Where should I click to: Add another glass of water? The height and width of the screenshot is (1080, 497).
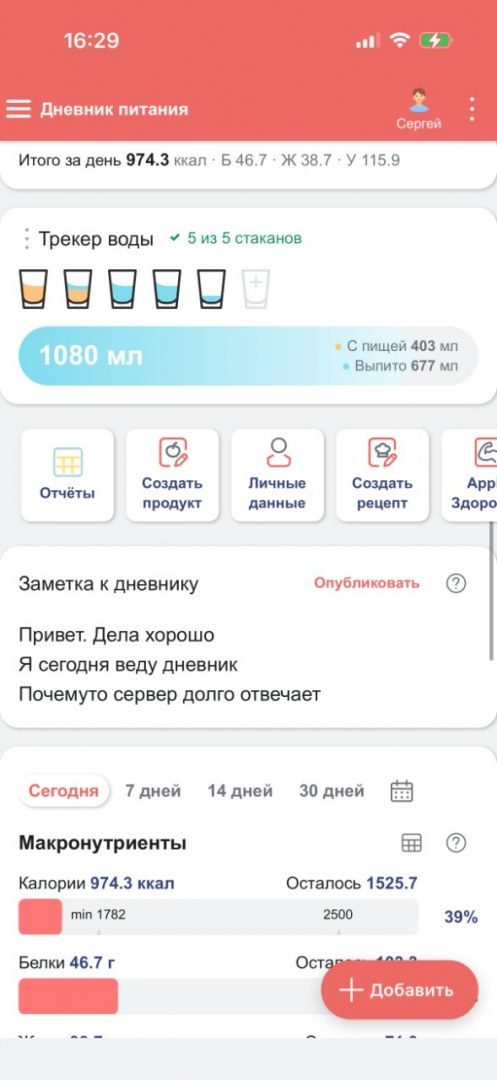click(x=255, y=289)
